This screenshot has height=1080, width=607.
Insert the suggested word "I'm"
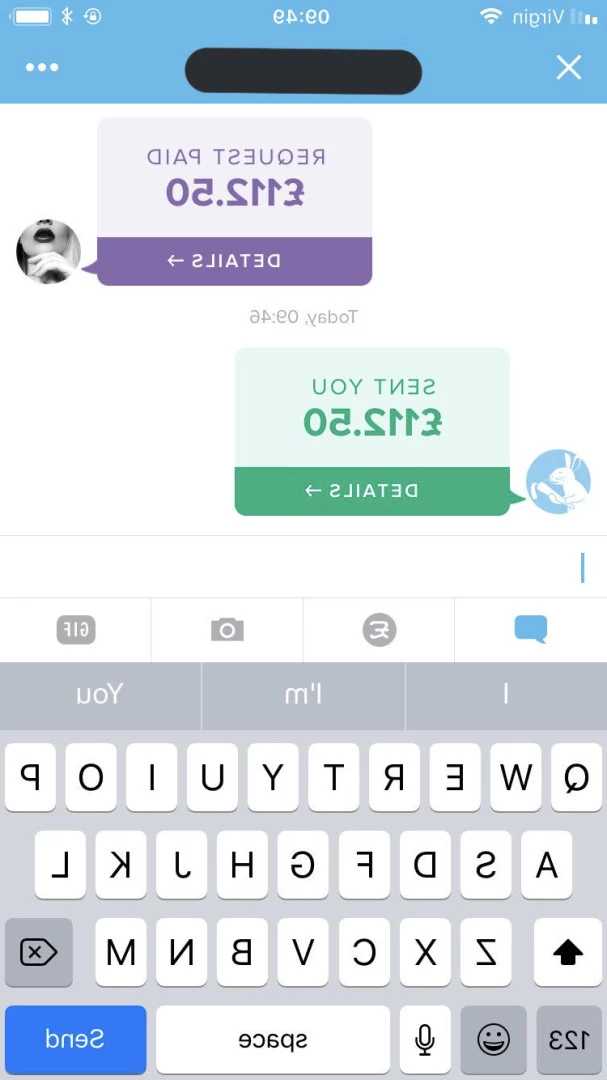pyautogui.click(x=303, y=695)
